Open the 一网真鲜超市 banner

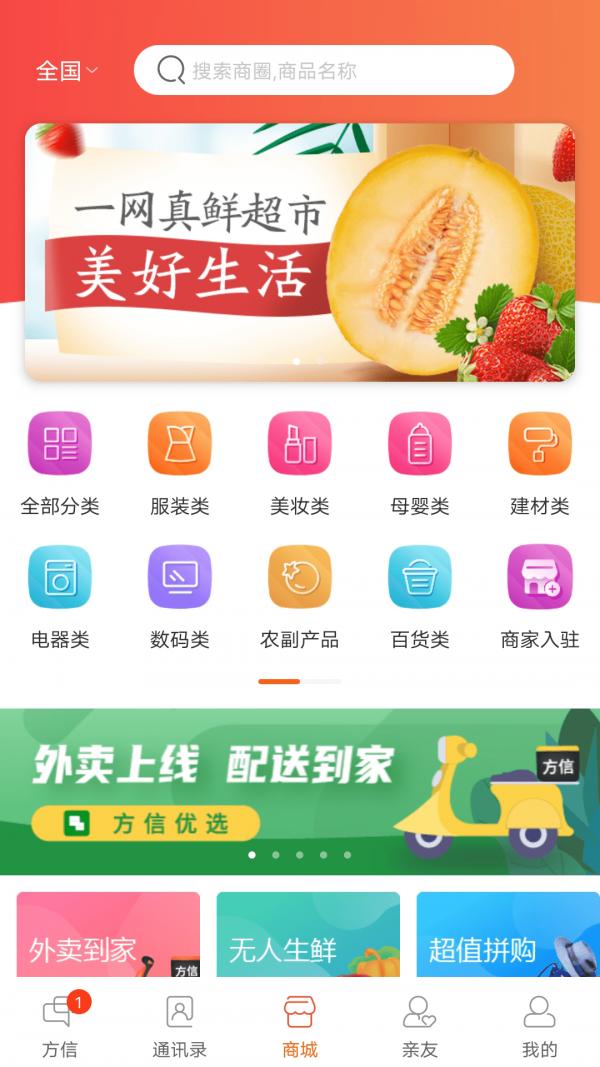300,252
